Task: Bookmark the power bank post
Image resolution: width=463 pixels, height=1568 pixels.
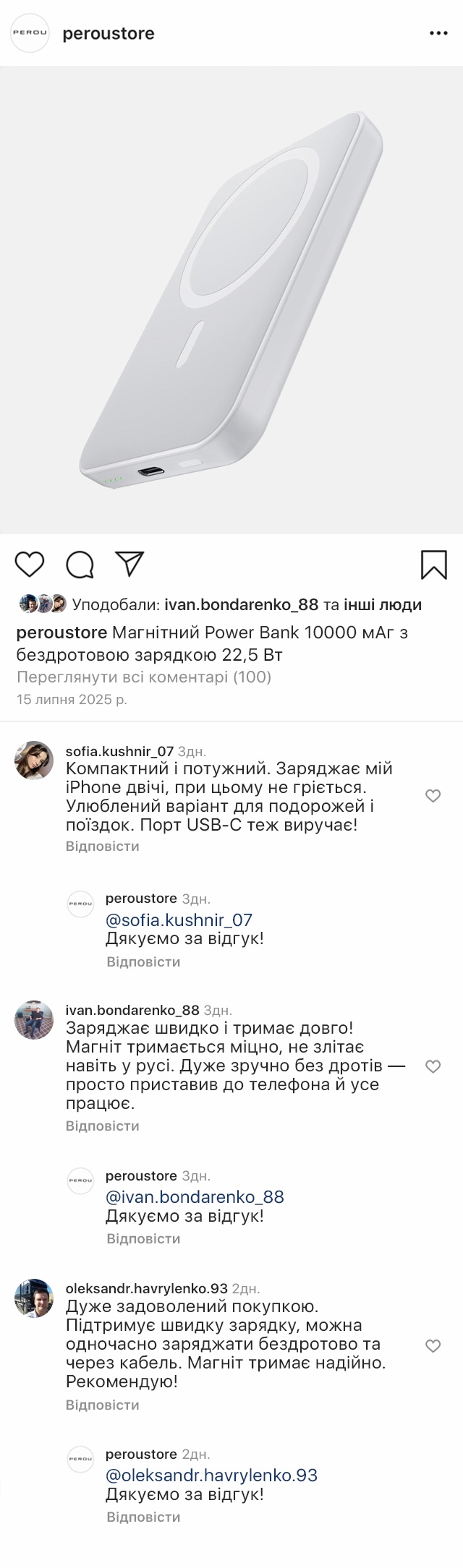Action: pyautogui.click(x=433, y=565)
